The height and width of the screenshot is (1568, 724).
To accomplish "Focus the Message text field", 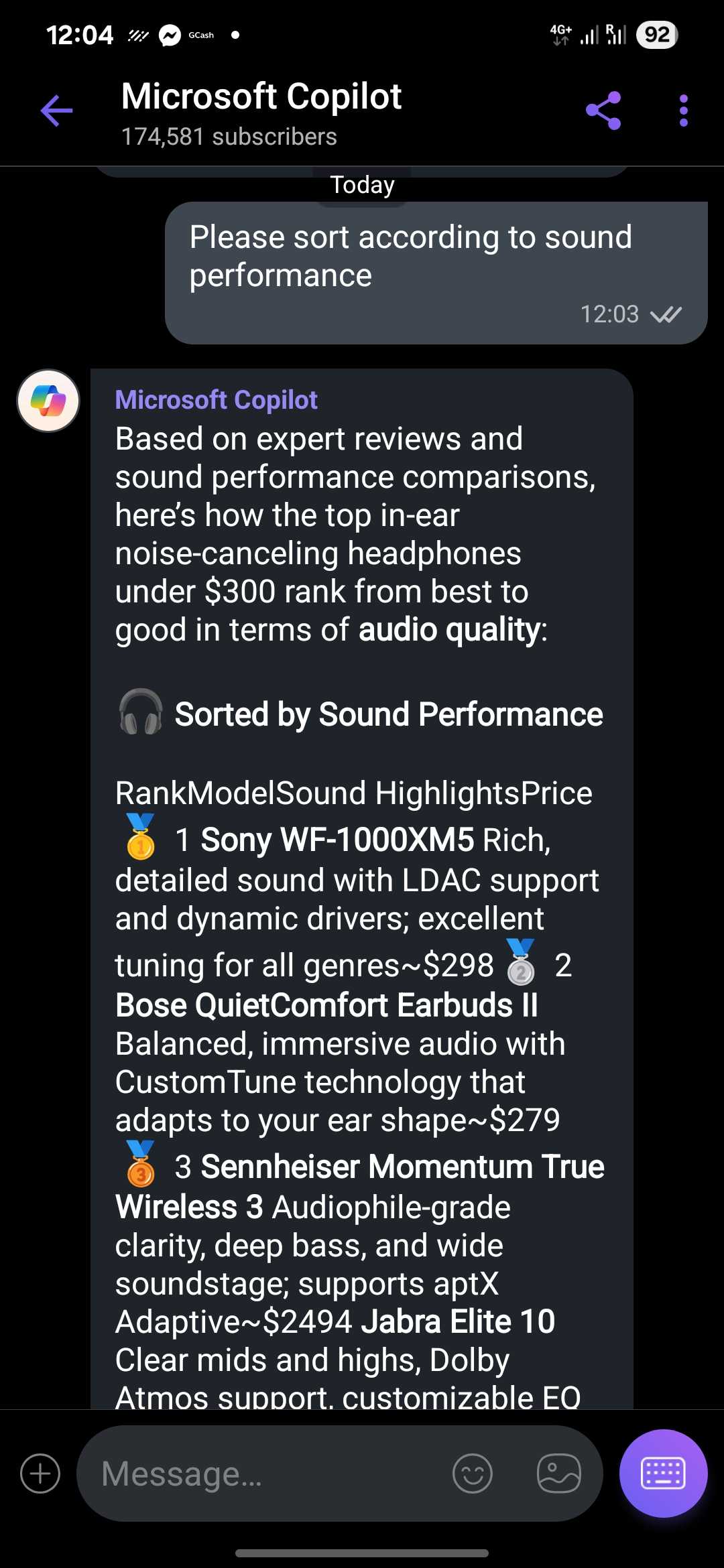I will (268, 1474).
